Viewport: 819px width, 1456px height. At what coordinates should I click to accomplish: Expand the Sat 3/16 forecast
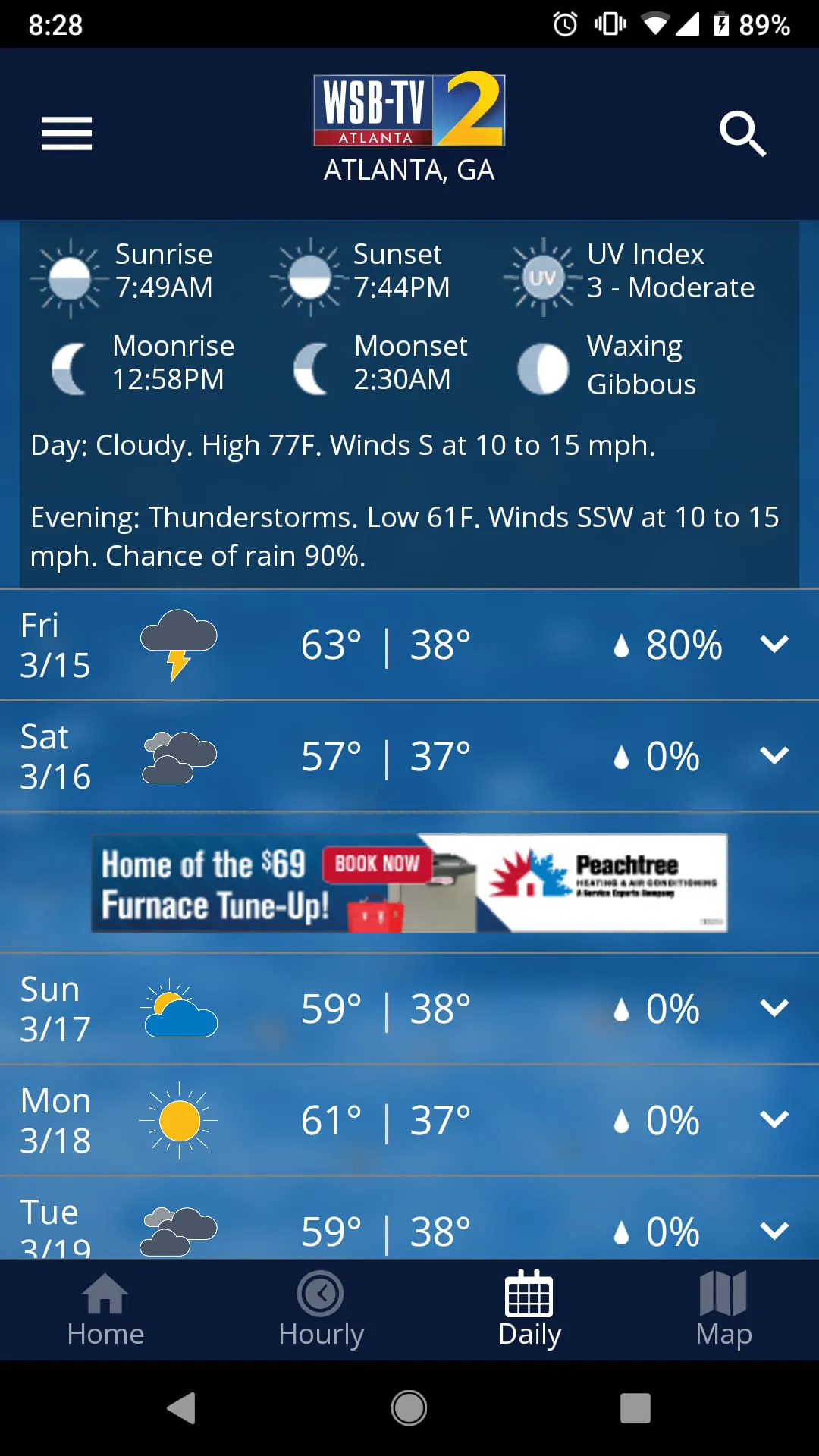click(x=773, y=755)
